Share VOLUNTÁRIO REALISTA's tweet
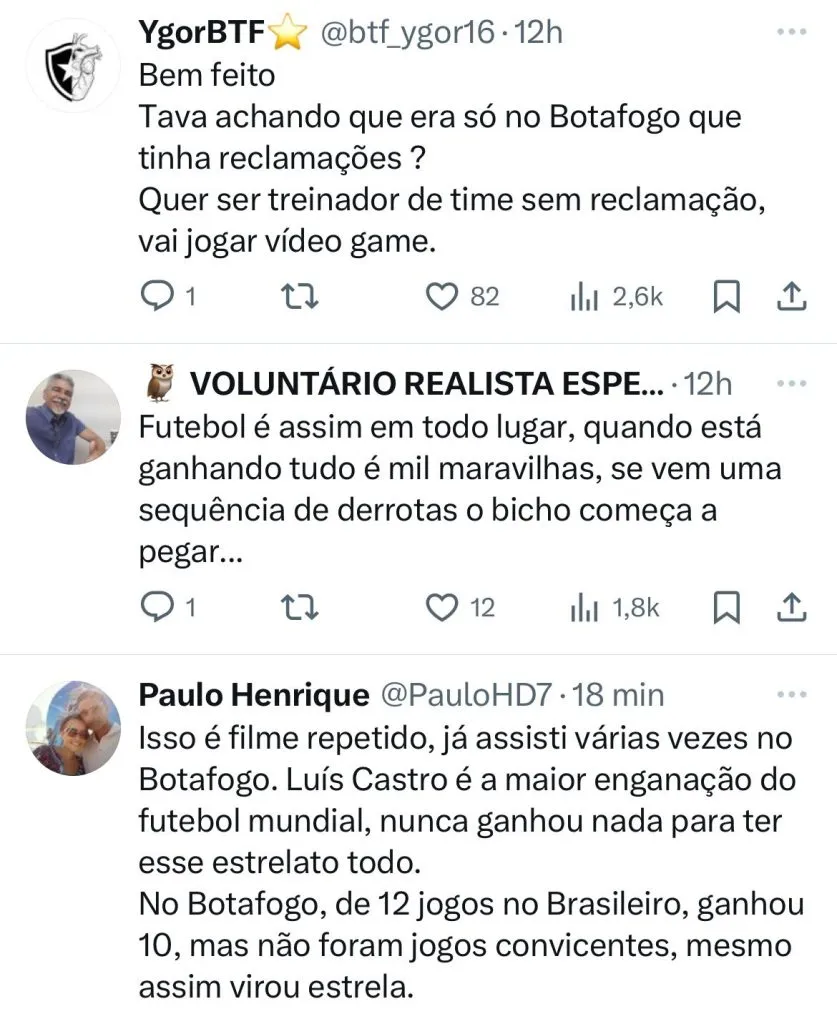The height and width of the screenshot is (1024, 837). tap(791, 606)
